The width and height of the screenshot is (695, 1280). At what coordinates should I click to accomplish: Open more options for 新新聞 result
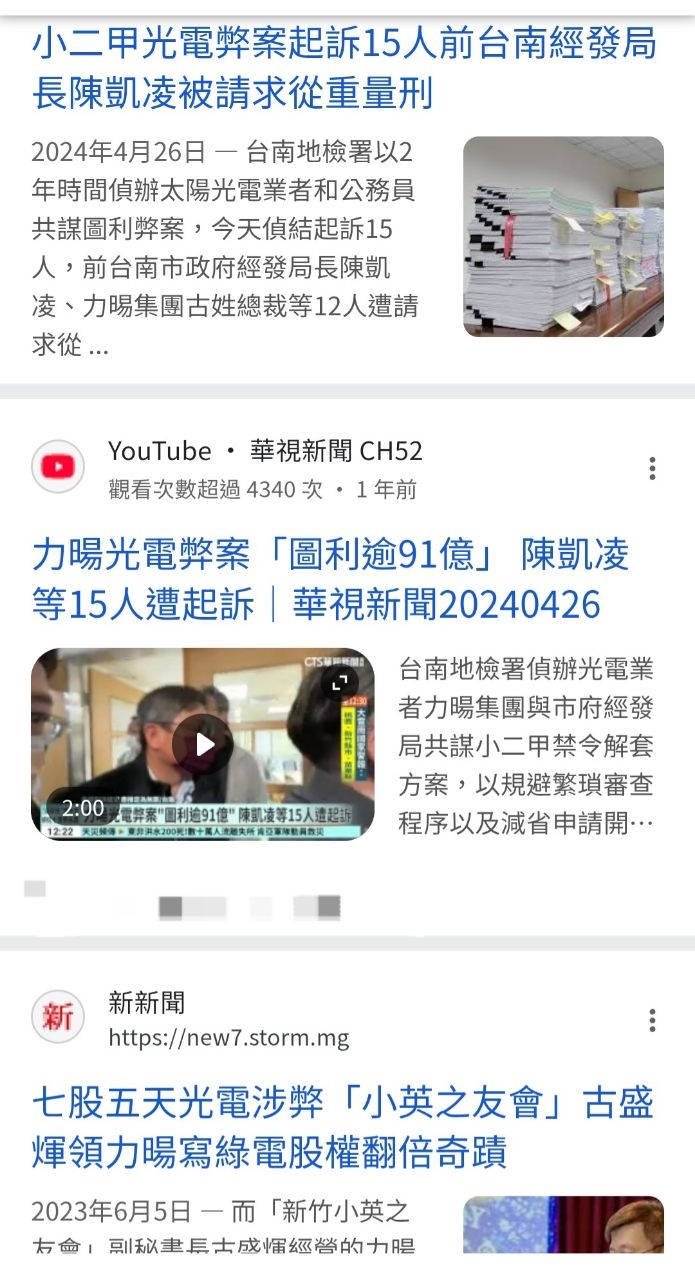(652, 1020)
